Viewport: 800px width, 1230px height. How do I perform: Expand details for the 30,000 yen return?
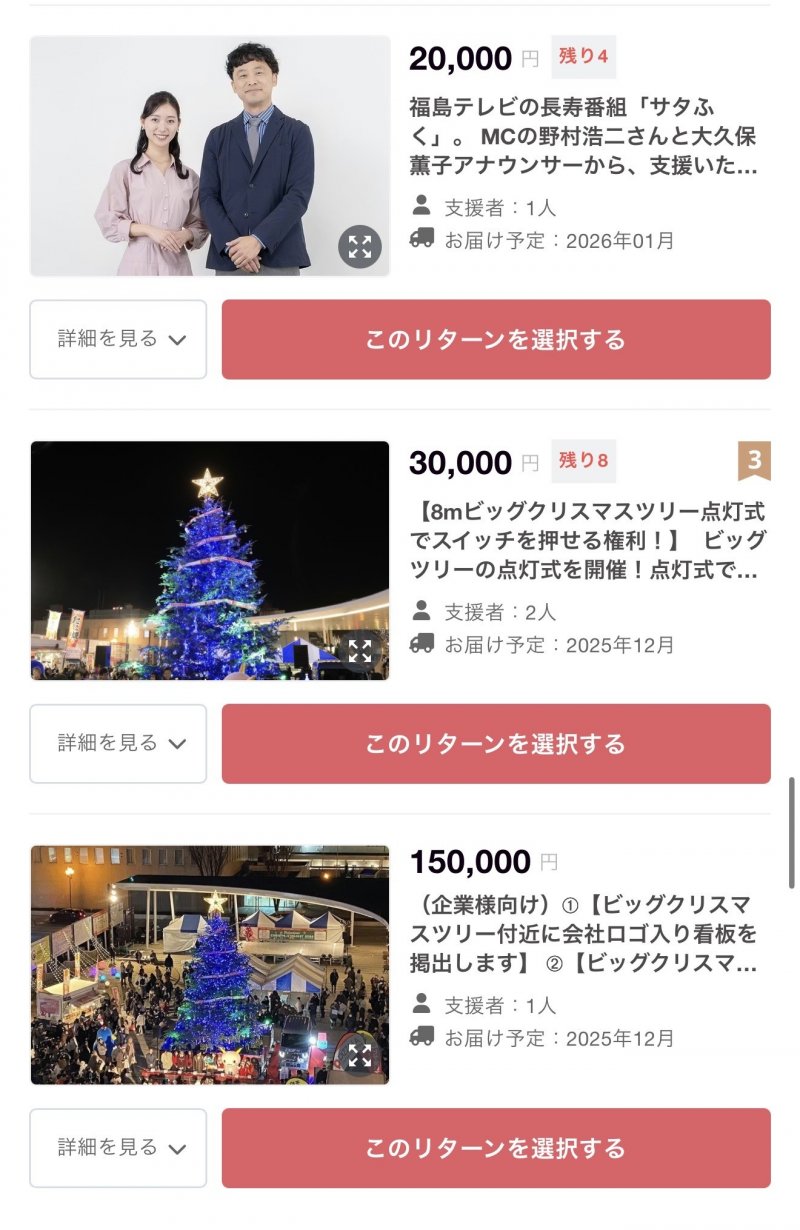point(118,744)
